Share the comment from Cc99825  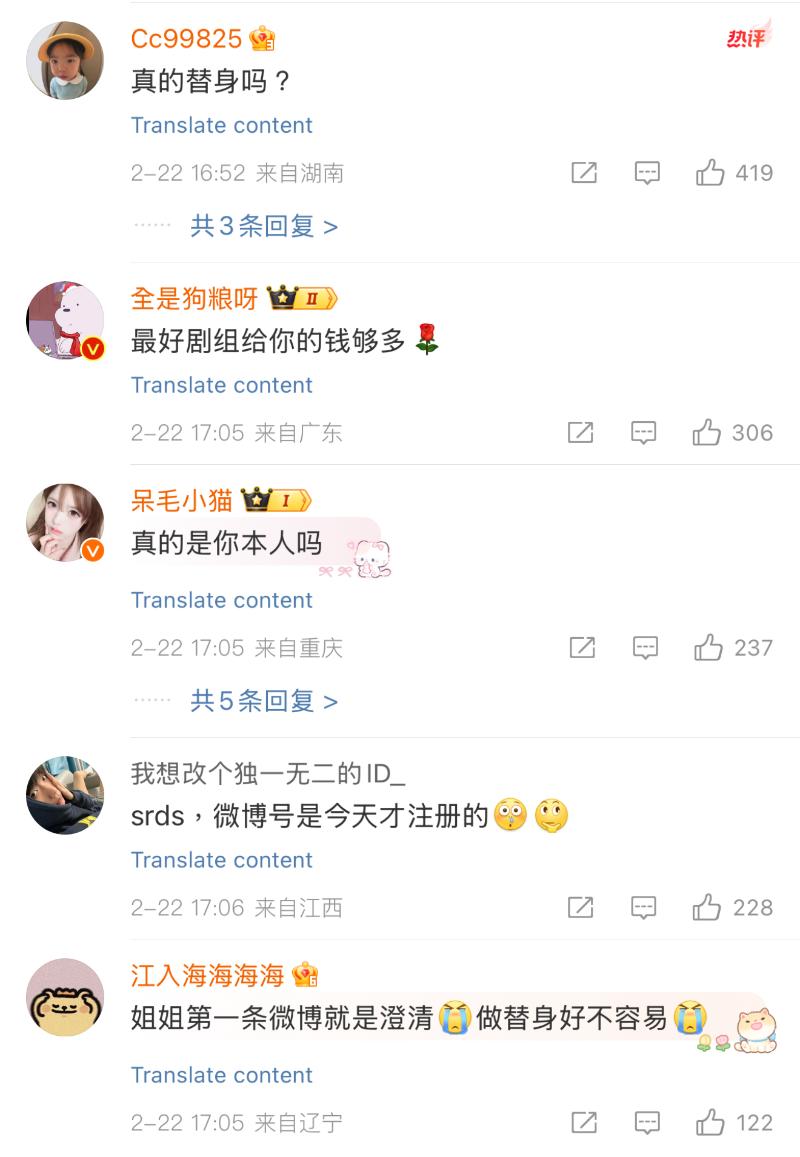point(584,173)
